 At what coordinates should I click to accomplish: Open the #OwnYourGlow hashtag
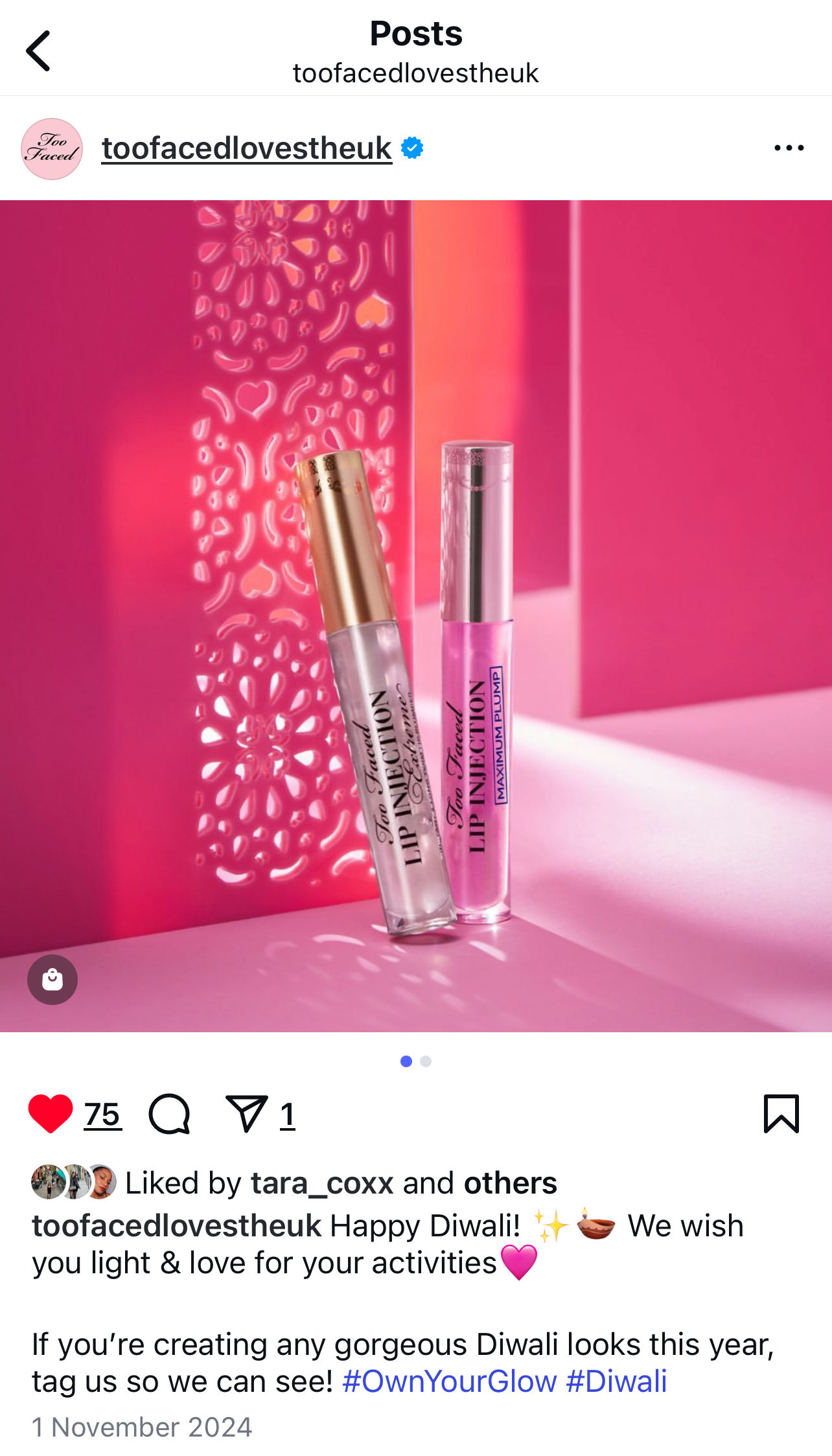tap(449, 1381)
